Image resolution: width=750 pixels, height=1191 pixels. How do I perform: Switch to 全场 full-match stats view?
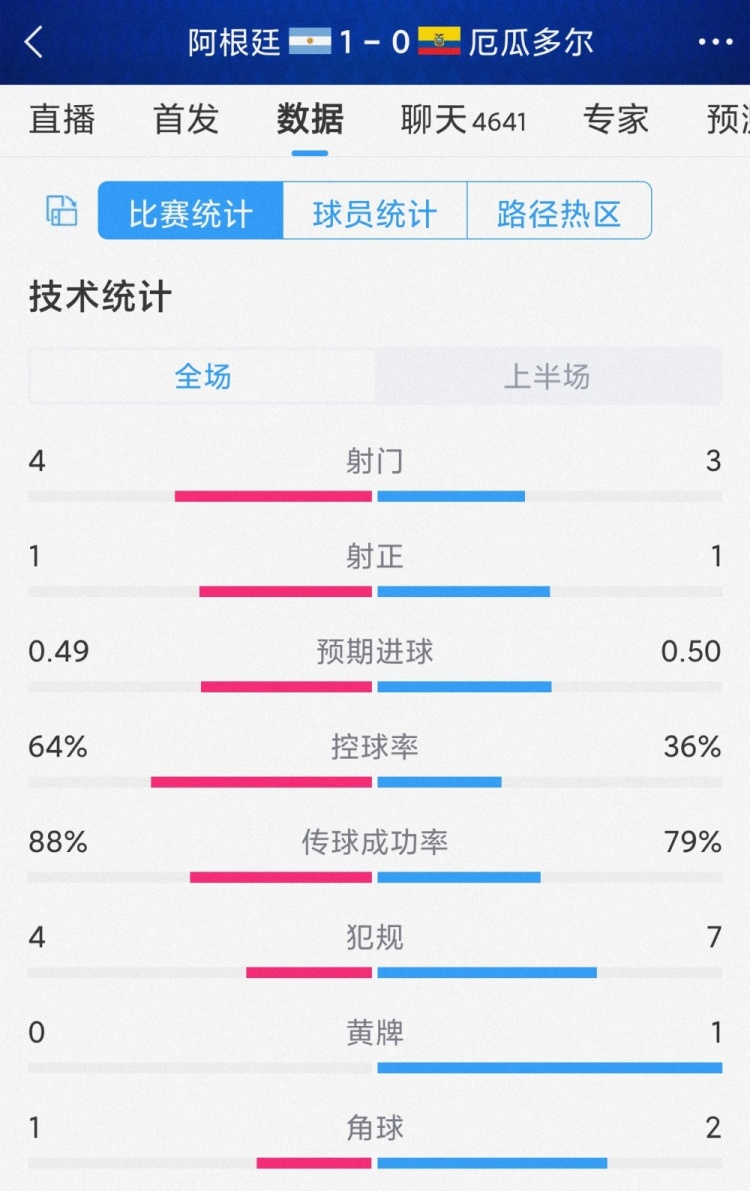(202, 376)
